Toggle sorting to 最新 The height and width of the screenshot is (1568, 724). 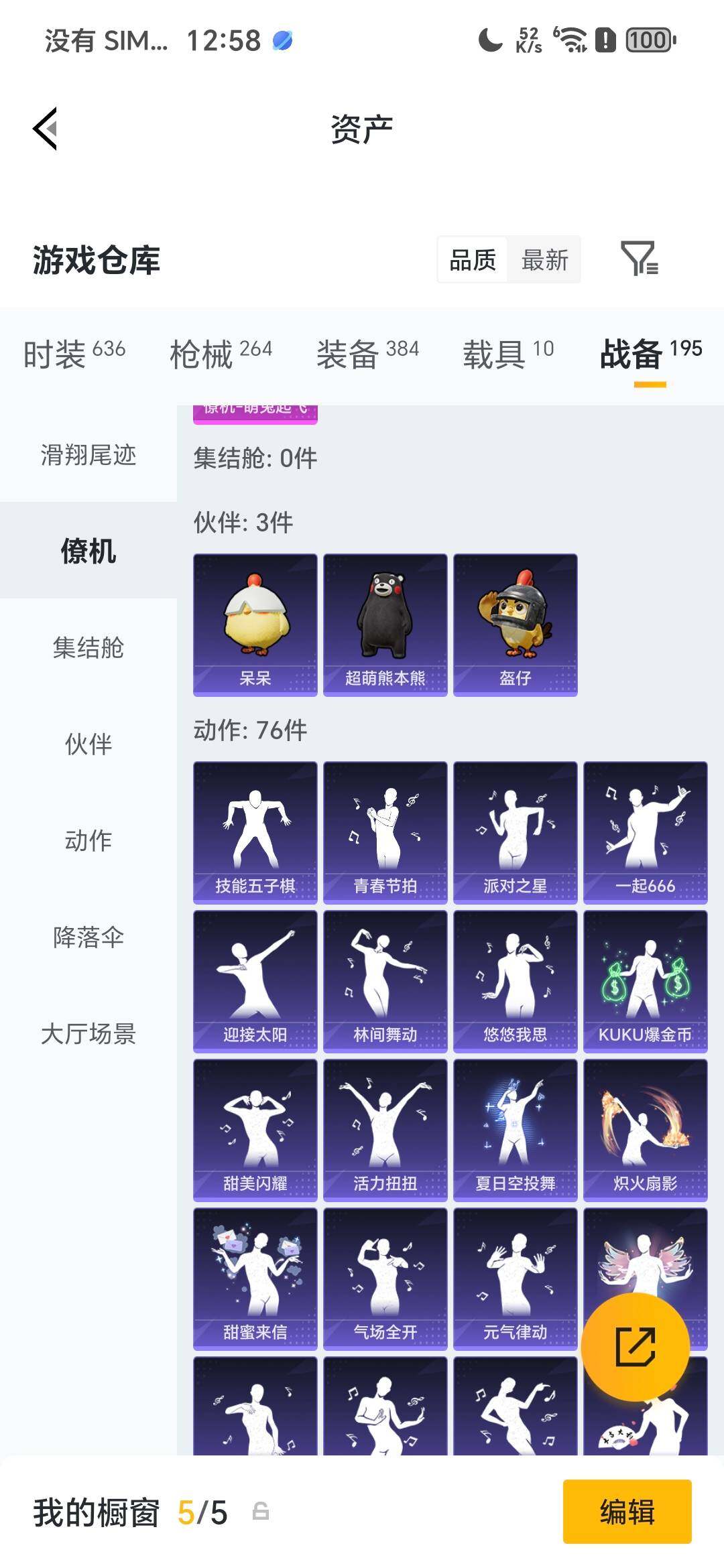[544, 260]
